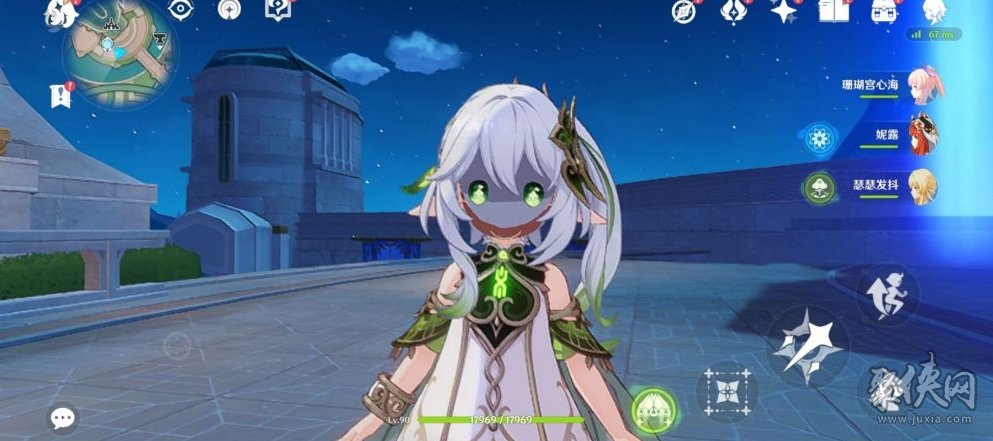Open the wish star icon
Screen dimensions: 993x441
(783, 11)
